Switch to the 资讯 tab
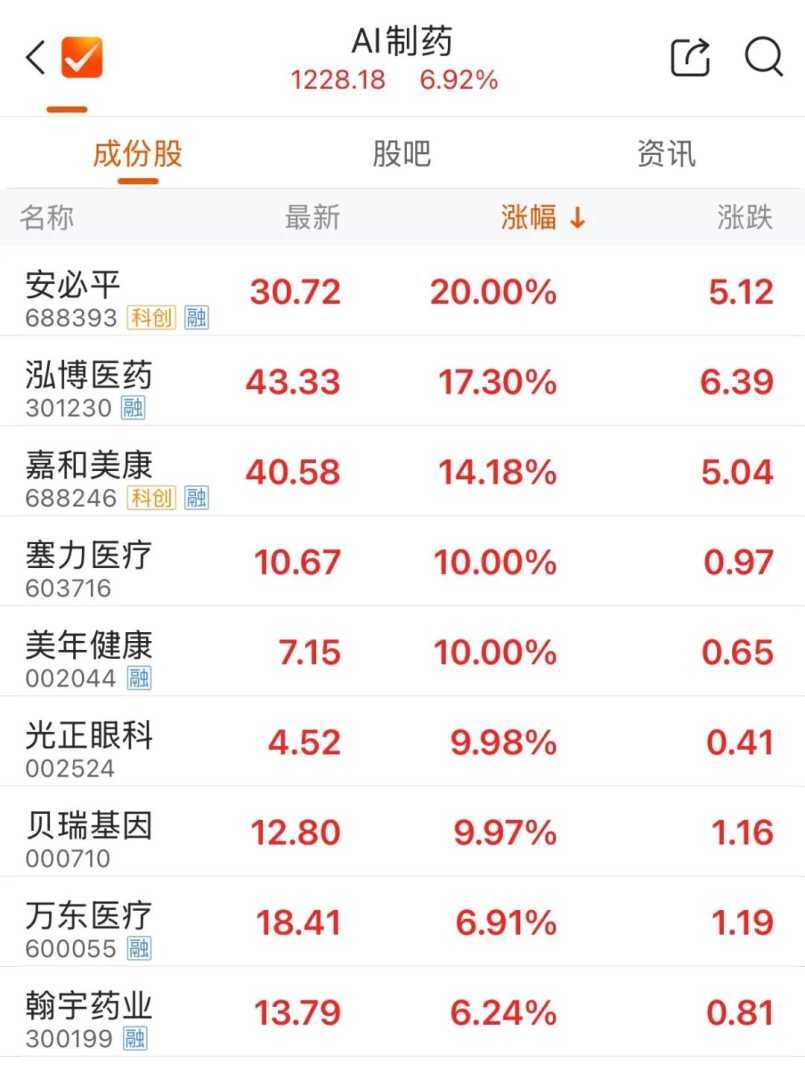 click(666, 154)
